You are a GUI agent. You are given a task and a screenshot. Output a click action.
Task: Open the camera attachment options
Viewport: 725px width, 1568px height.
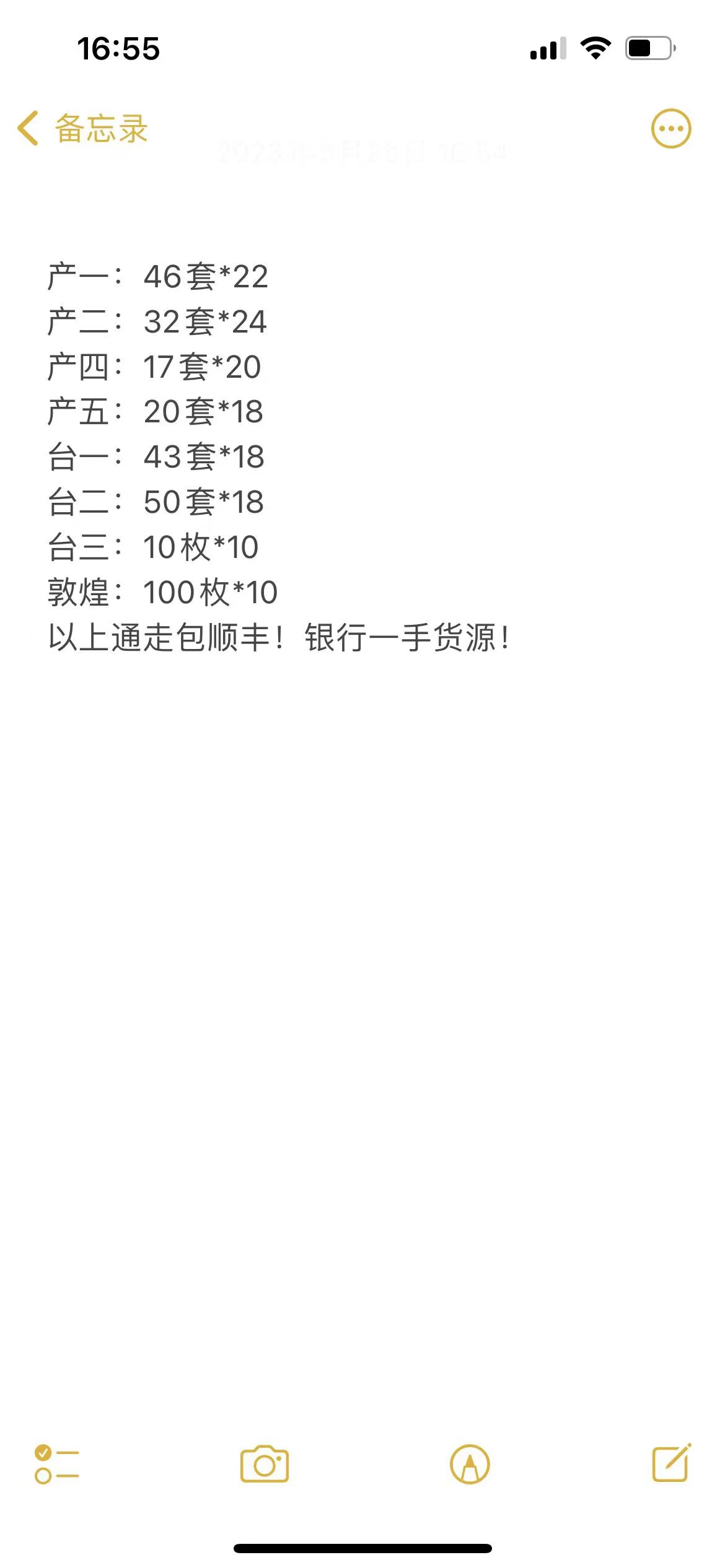coord(265,1464)
